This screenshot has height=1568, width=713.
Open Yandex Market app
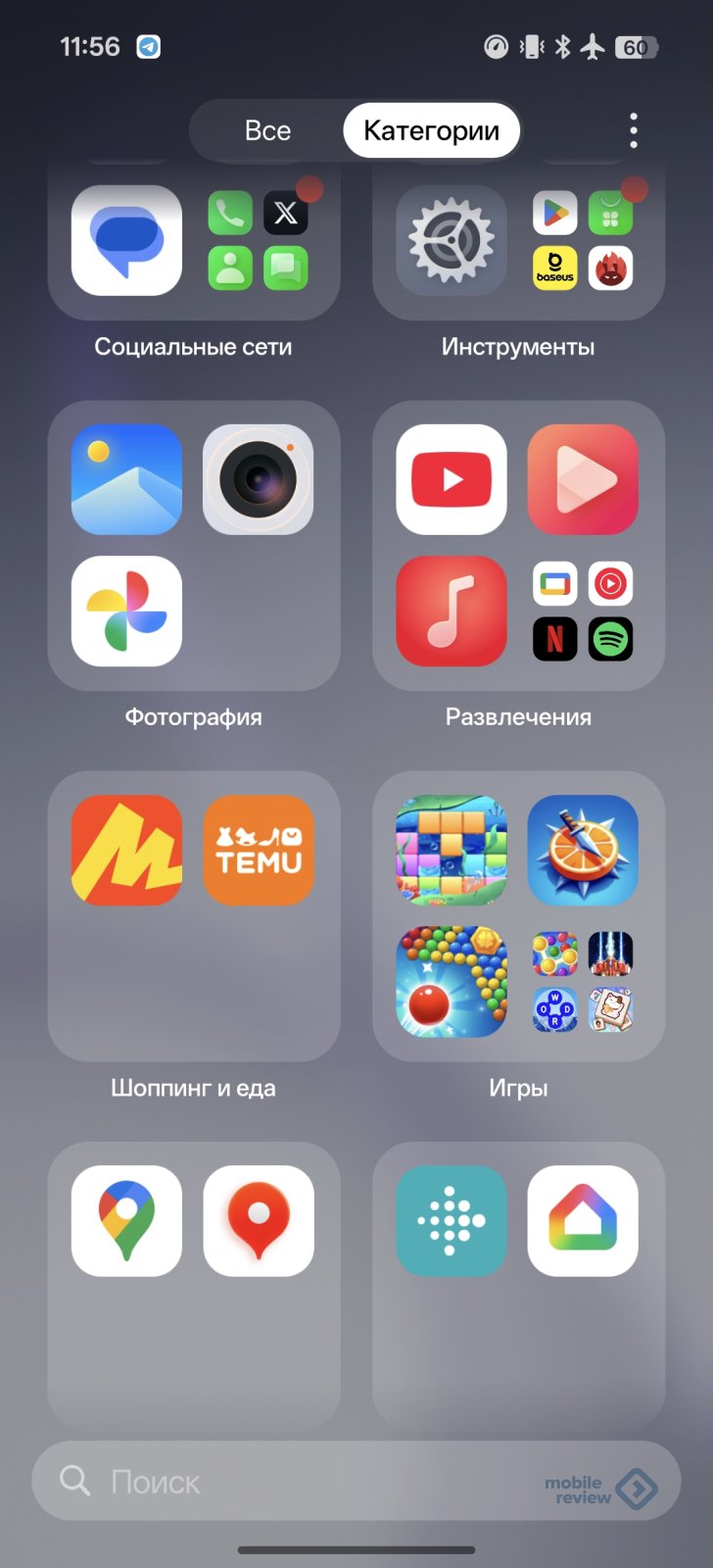[126, 850]
